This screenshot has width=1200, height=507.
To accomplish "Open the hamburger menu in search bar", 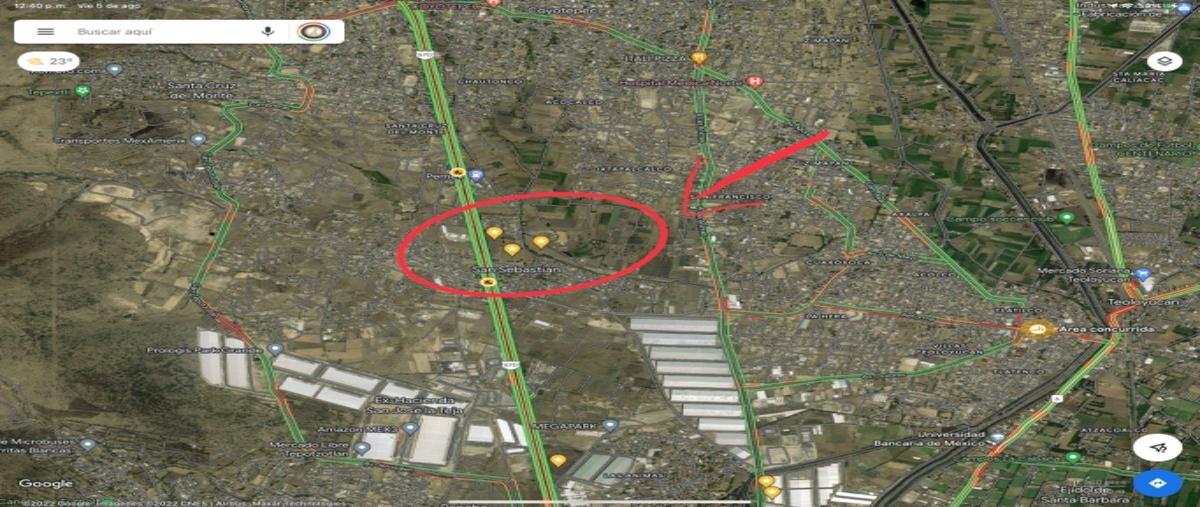I will click(45, 32).
